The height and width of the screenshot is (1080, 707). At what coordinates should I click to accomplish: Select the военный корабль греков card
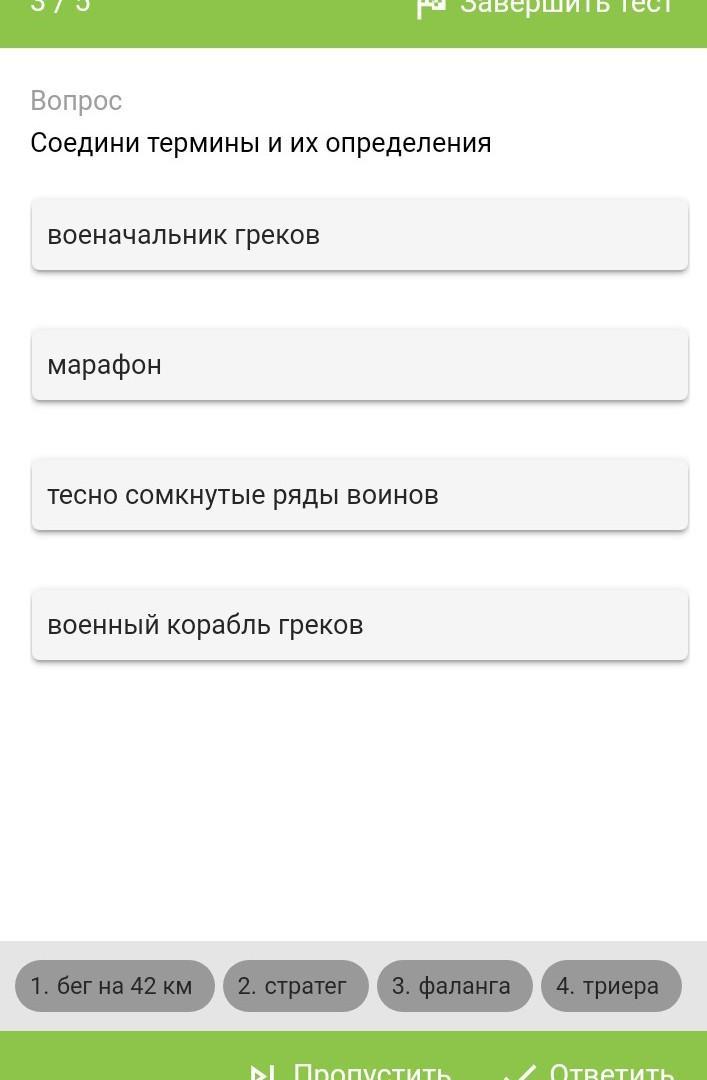[359, 625]
